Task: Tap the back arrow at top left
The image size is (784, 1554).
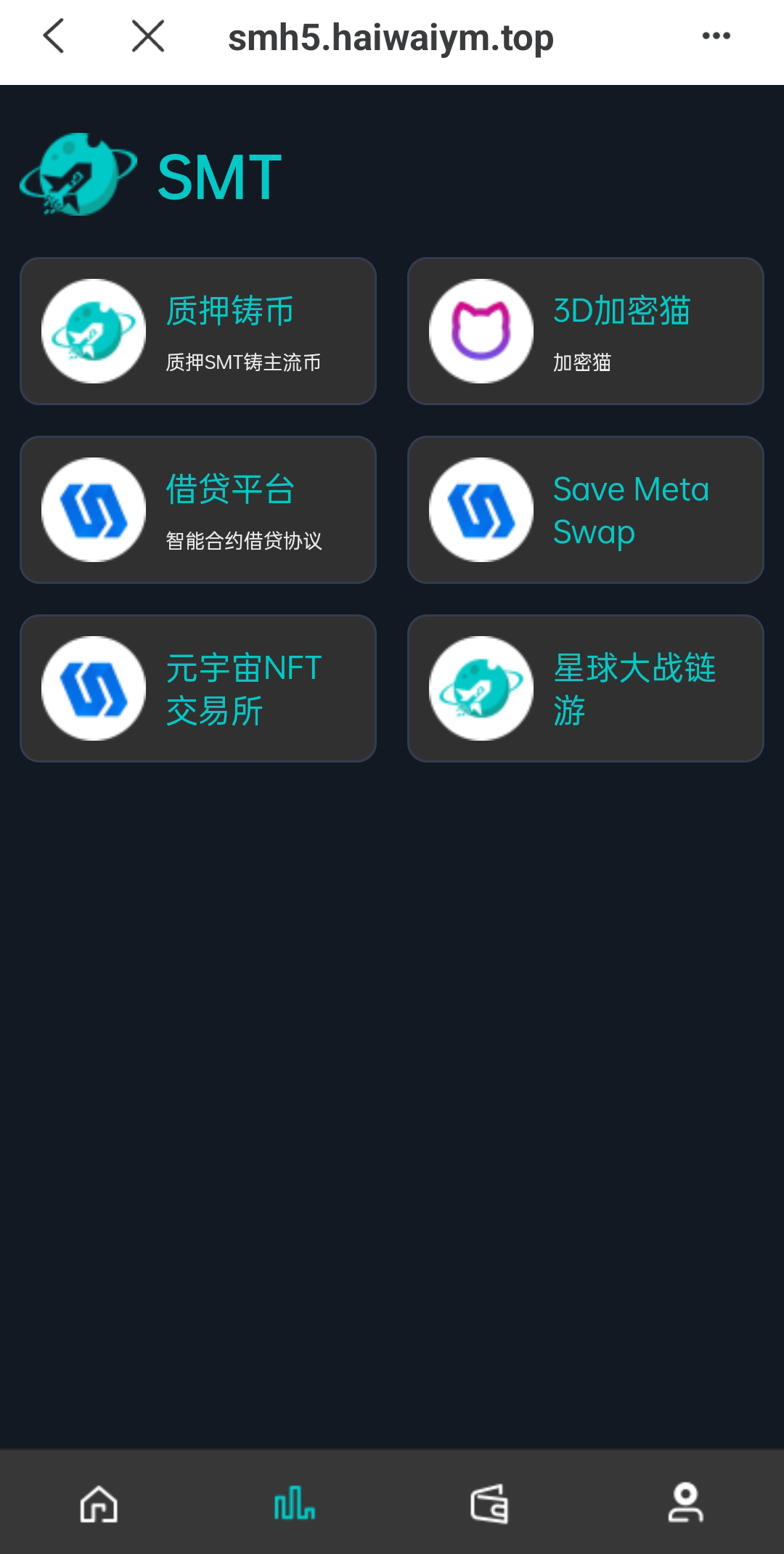Action: [x=52, y=35]
